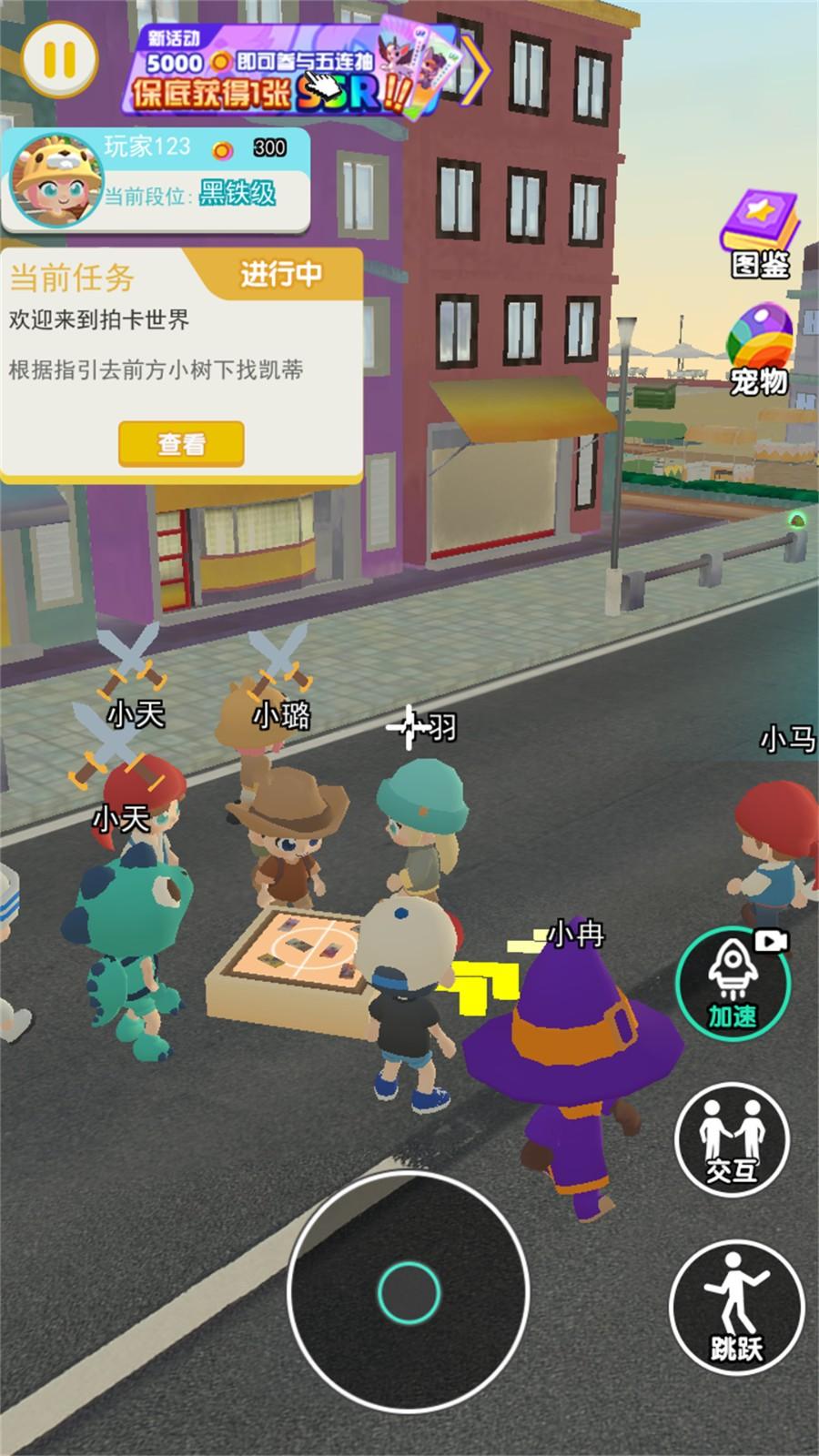Tap 查看 to view the current task
This screenshot has height=1456, width=819.
click(x=181, y=444)
